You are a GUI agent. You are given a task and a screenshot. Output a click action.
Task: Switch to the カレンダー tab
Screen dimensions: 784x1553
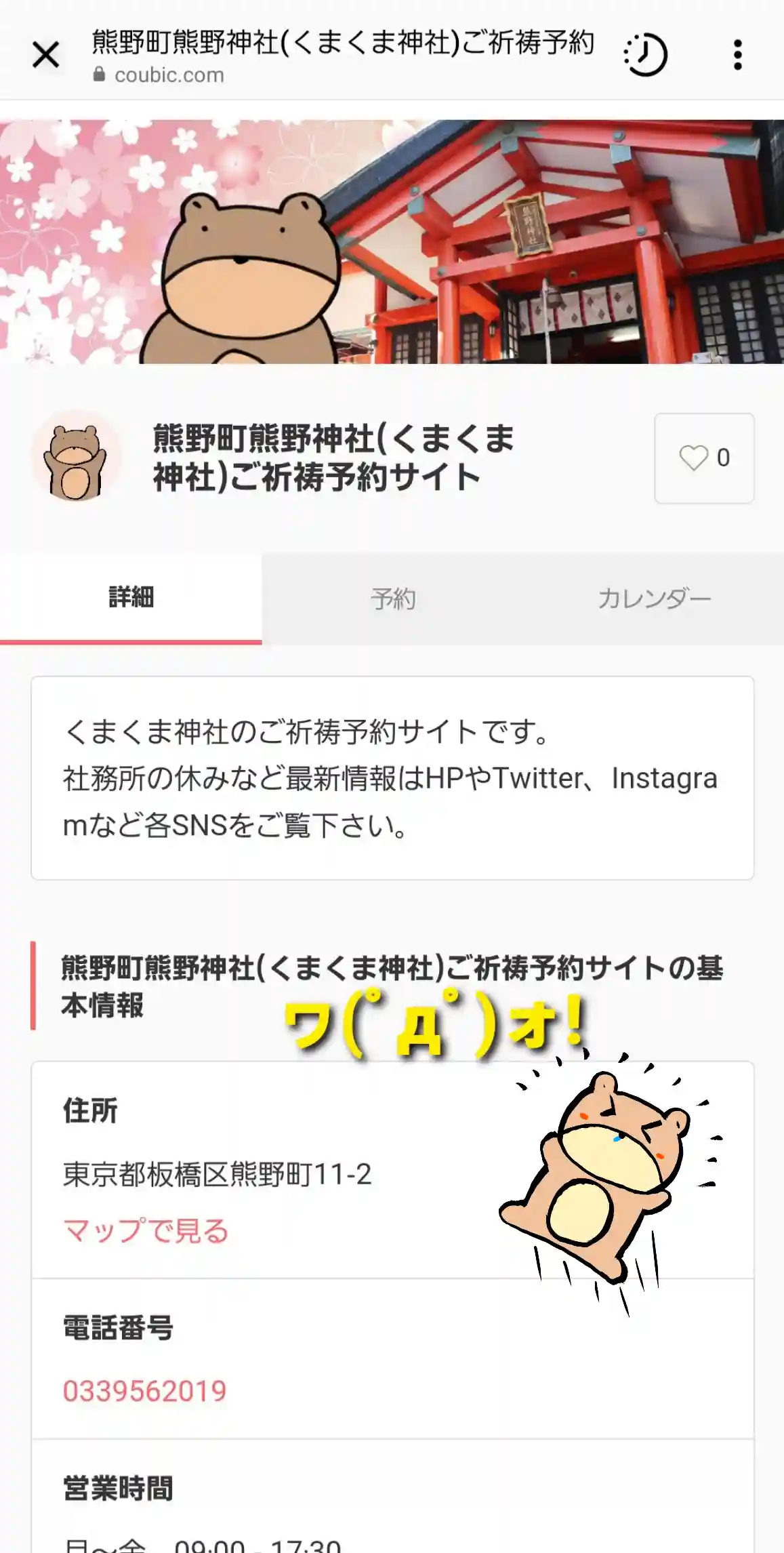pyautogui.click(x=654, y=599)
